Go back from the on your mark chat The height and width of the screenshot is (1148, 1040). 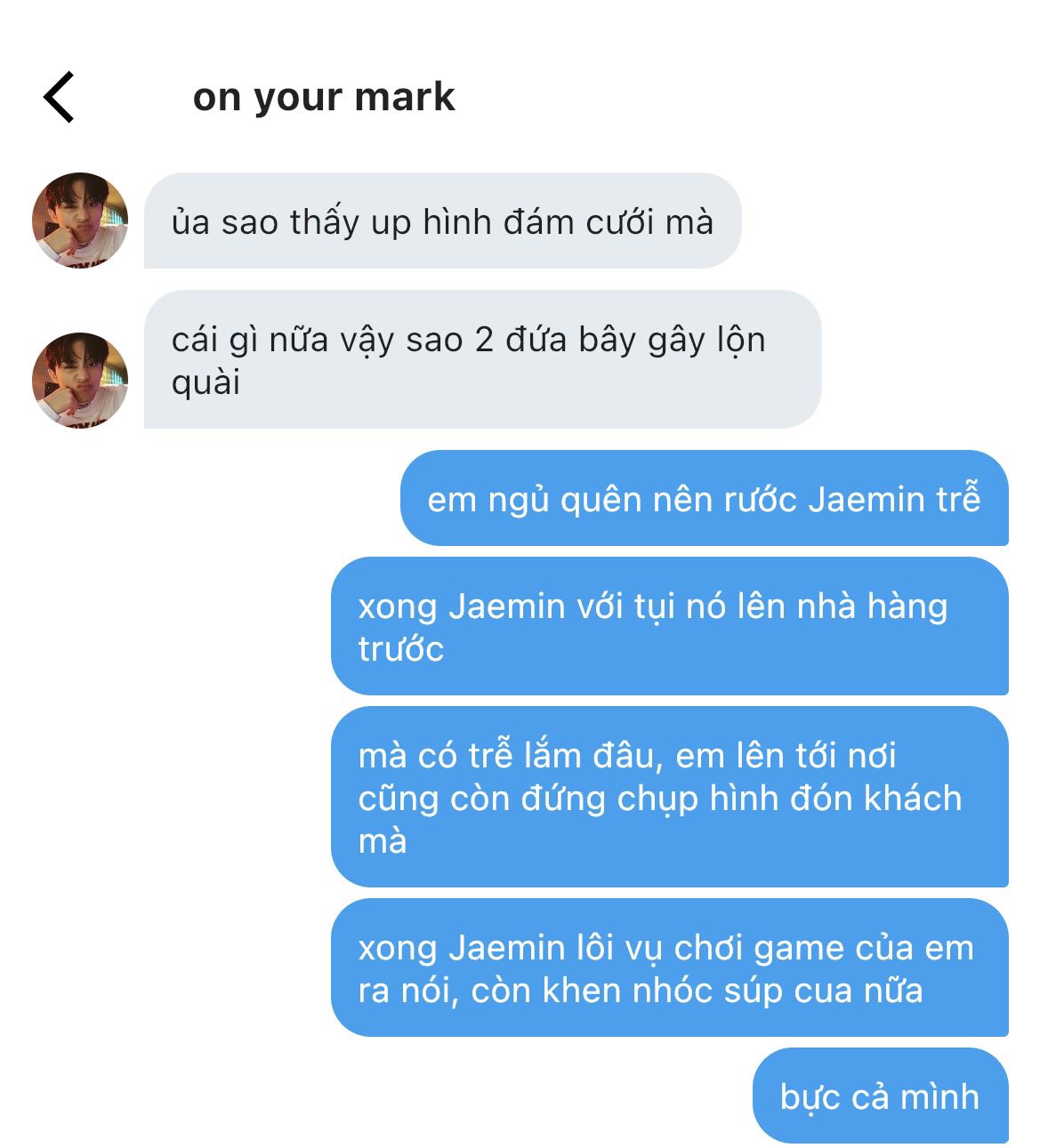(x=59, y=97)
